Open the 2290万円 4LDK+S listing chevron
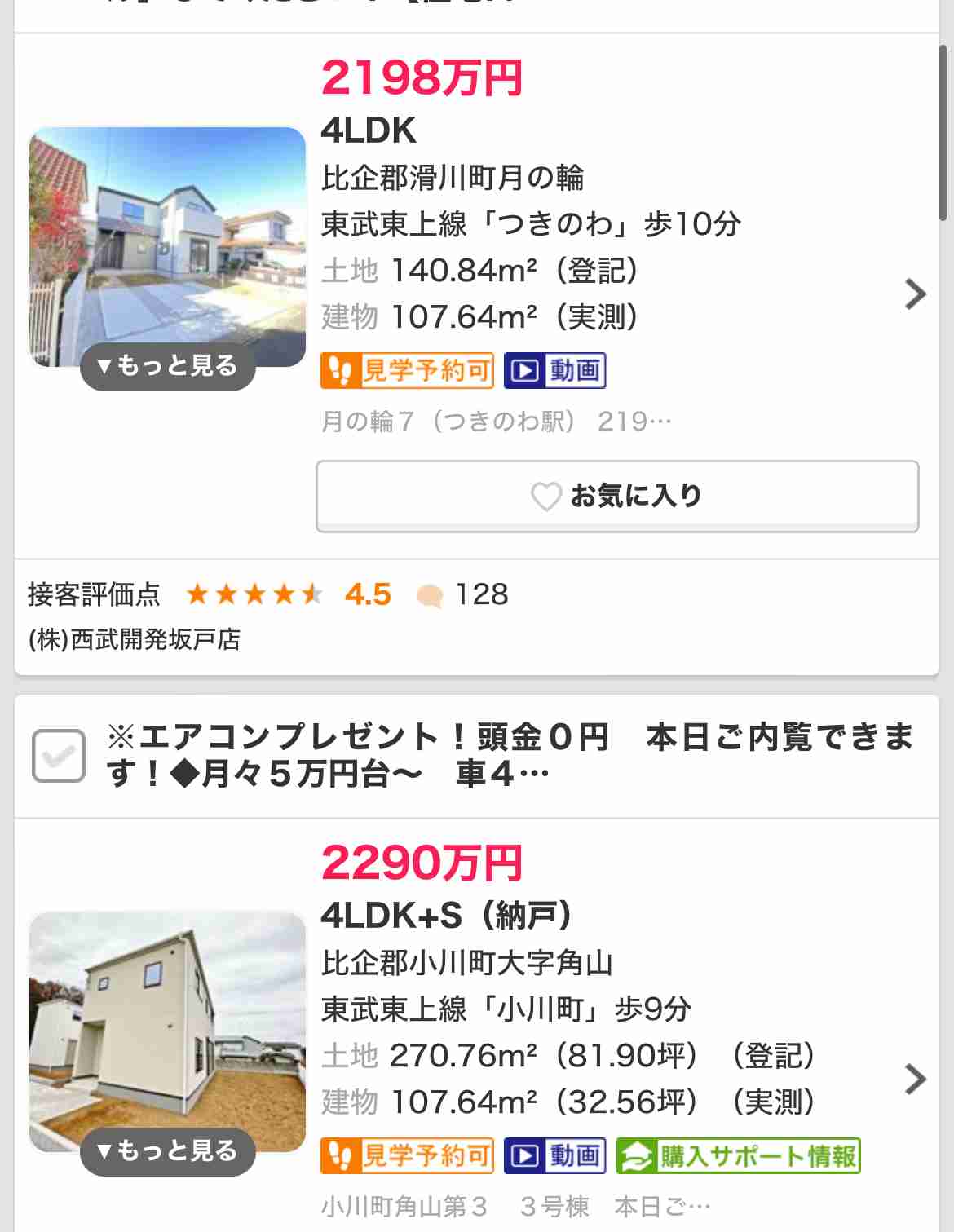 916,1080
